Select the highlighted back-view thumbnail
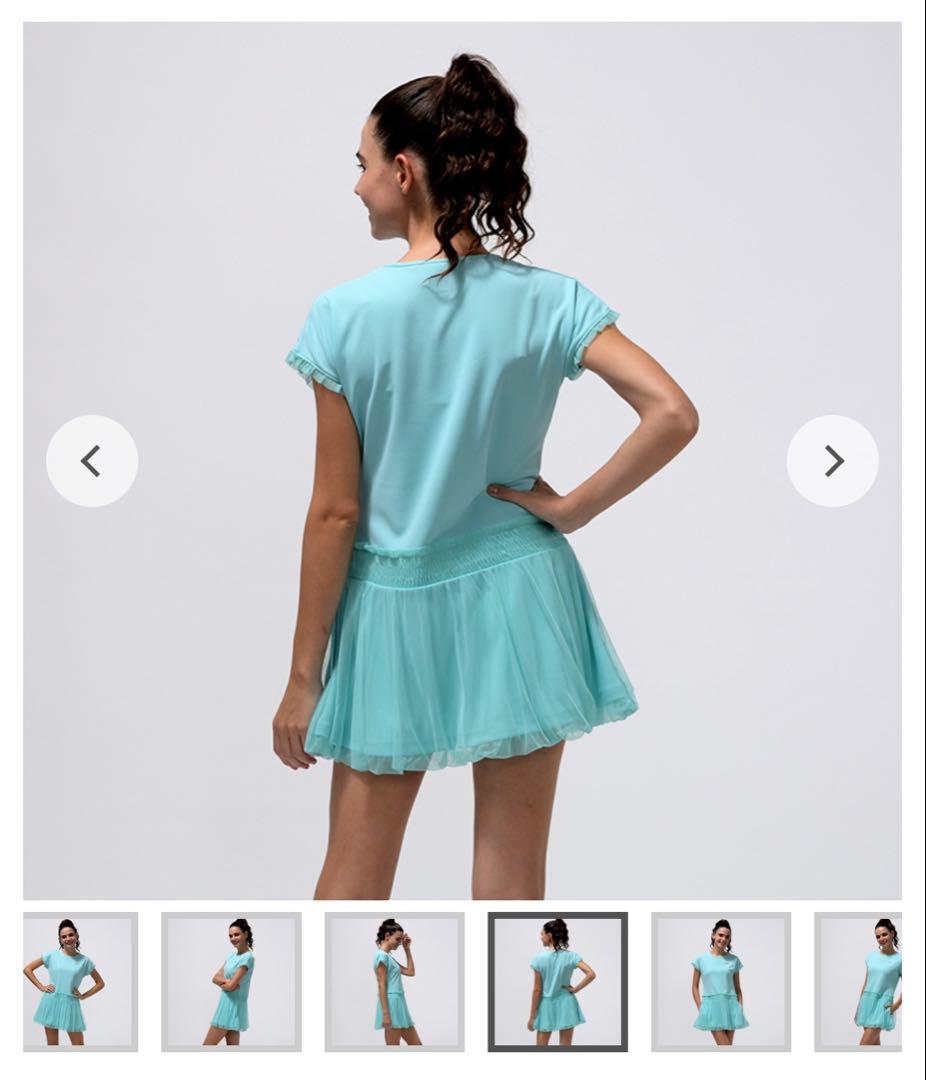The width and height of the screenshot is (926, 1080). (x=557, y=982)
